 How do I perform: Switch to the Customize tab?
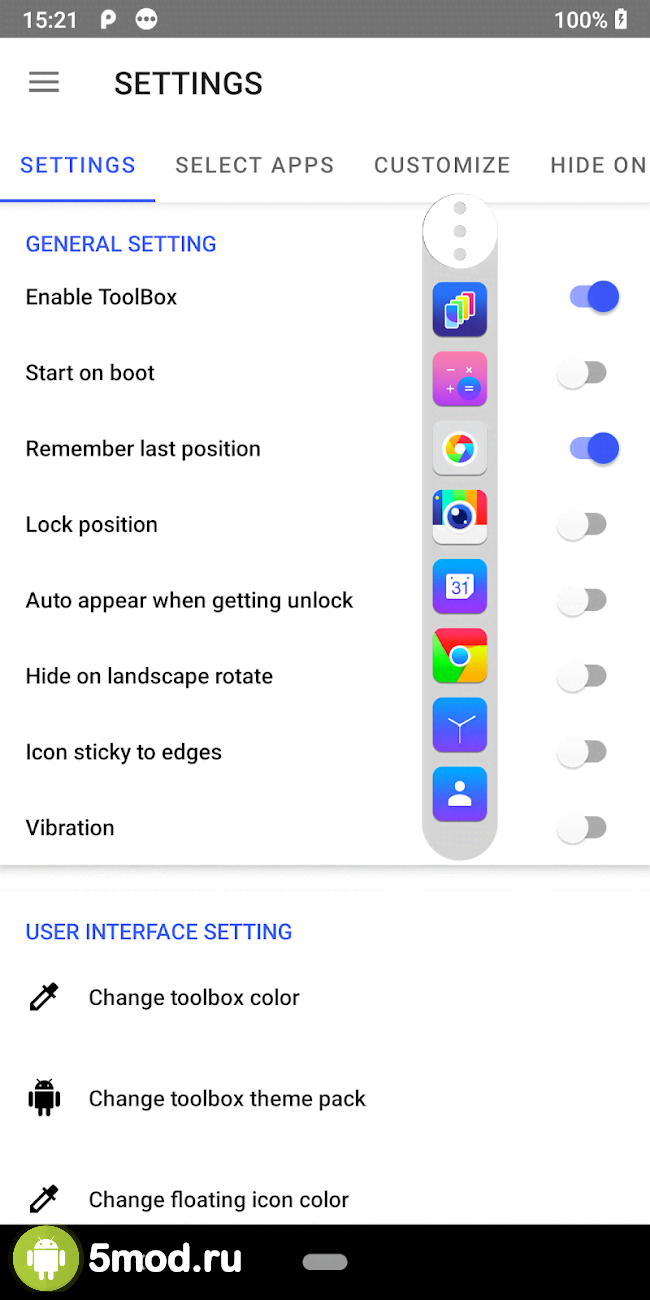(442, 165)
